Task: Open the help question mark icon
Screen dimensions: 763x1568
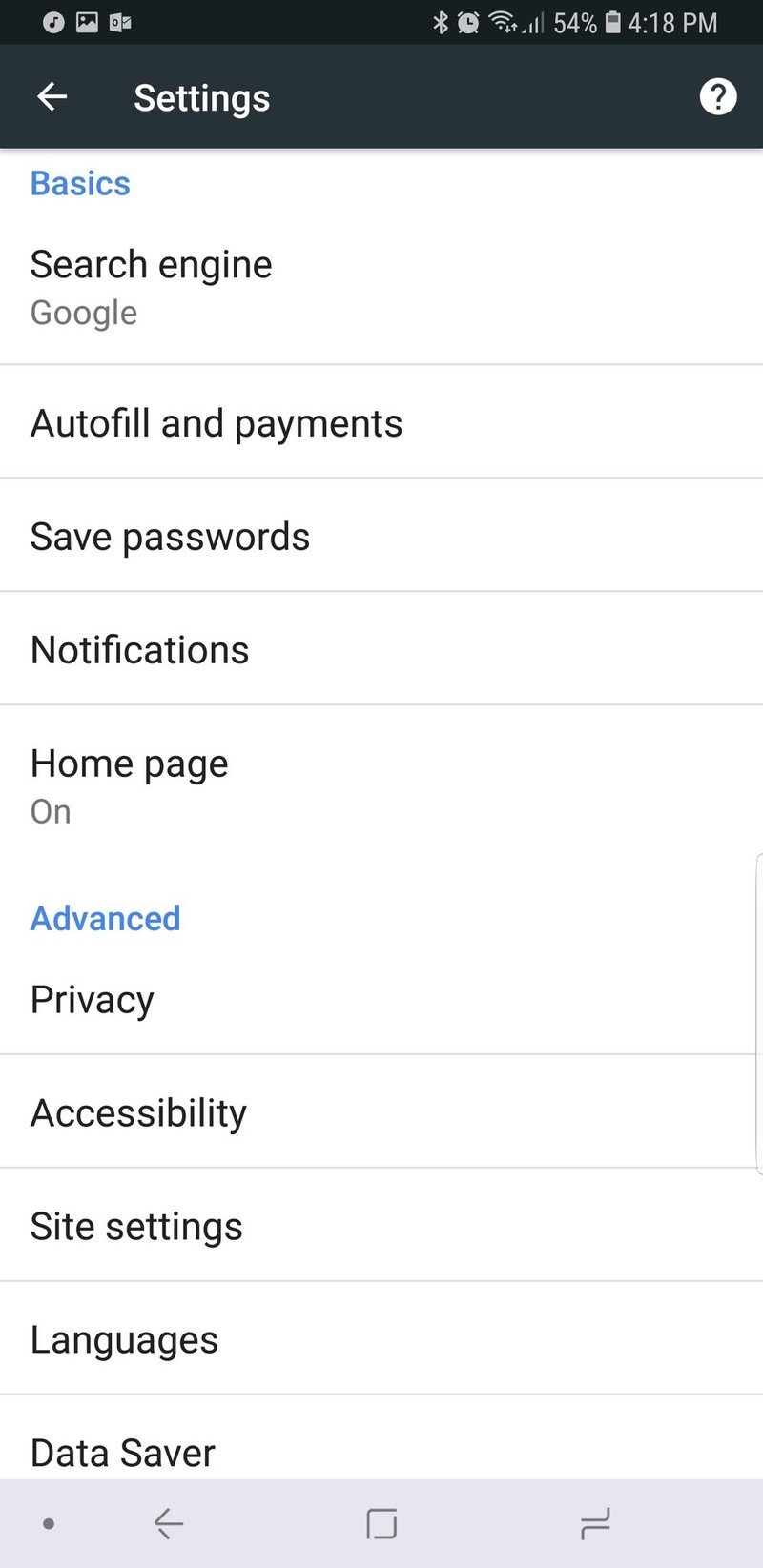Action: click(717, 96)
